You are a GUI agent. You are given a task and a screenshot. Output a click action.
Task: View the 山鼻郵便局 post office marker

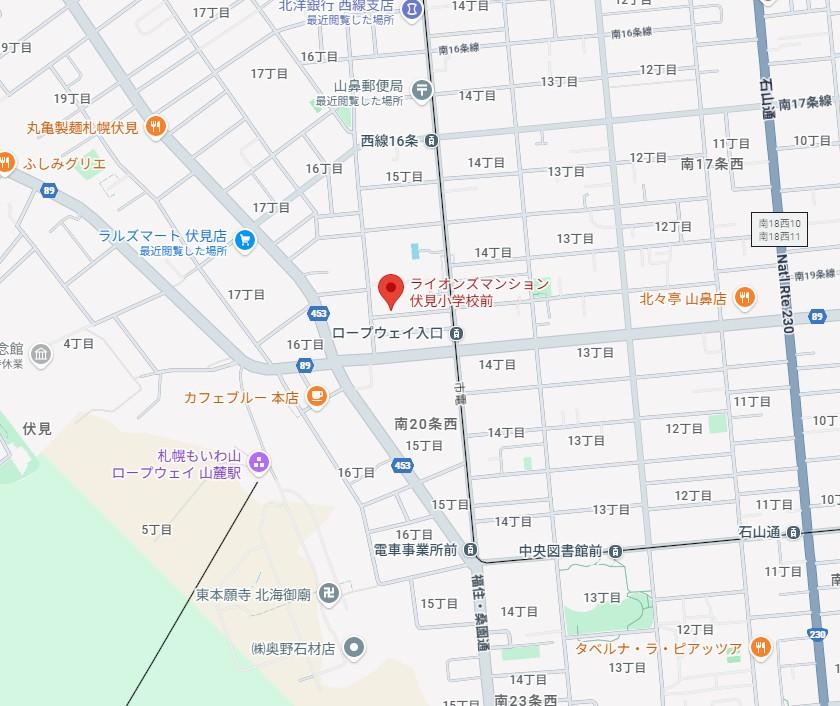click(x=421, y=88)
